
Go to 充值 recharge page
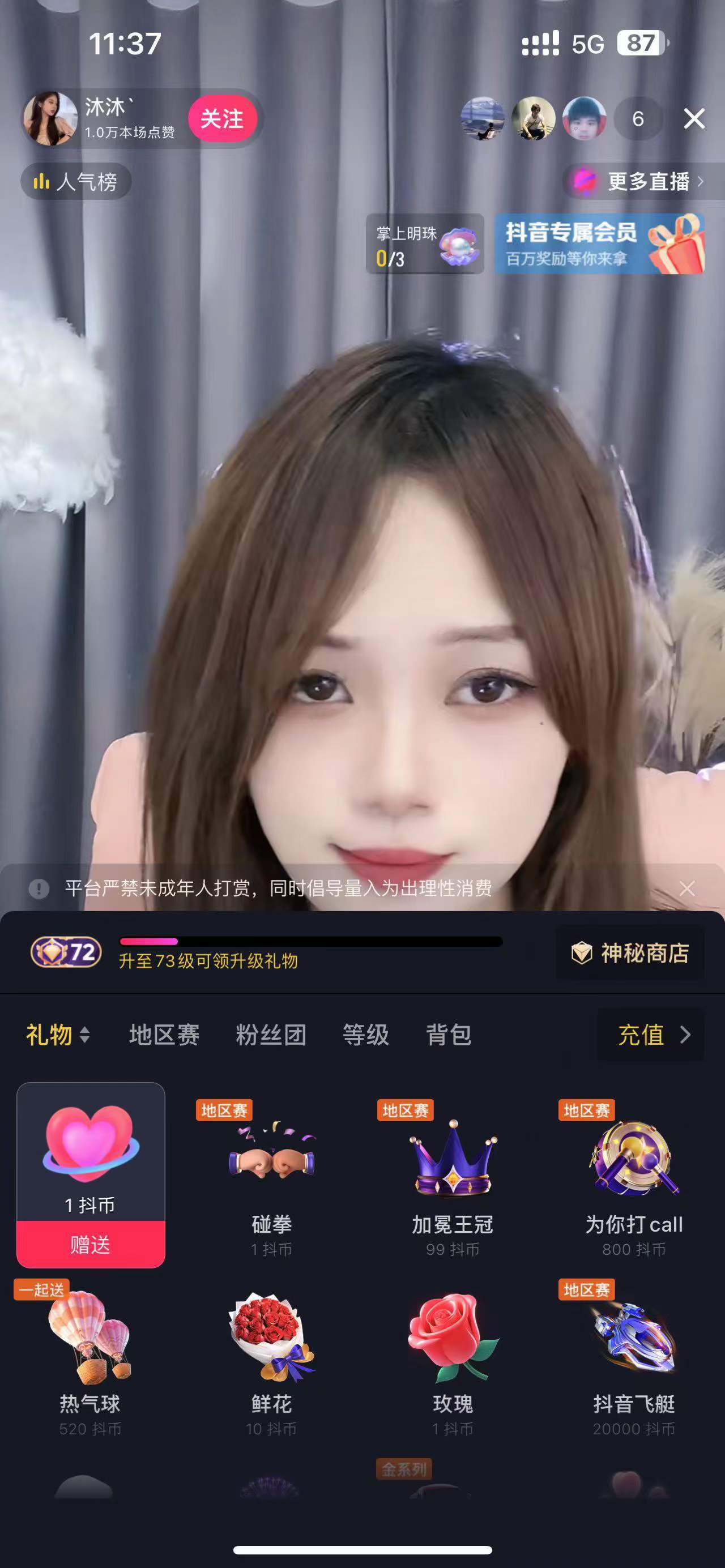click(x=650, y=1035)
